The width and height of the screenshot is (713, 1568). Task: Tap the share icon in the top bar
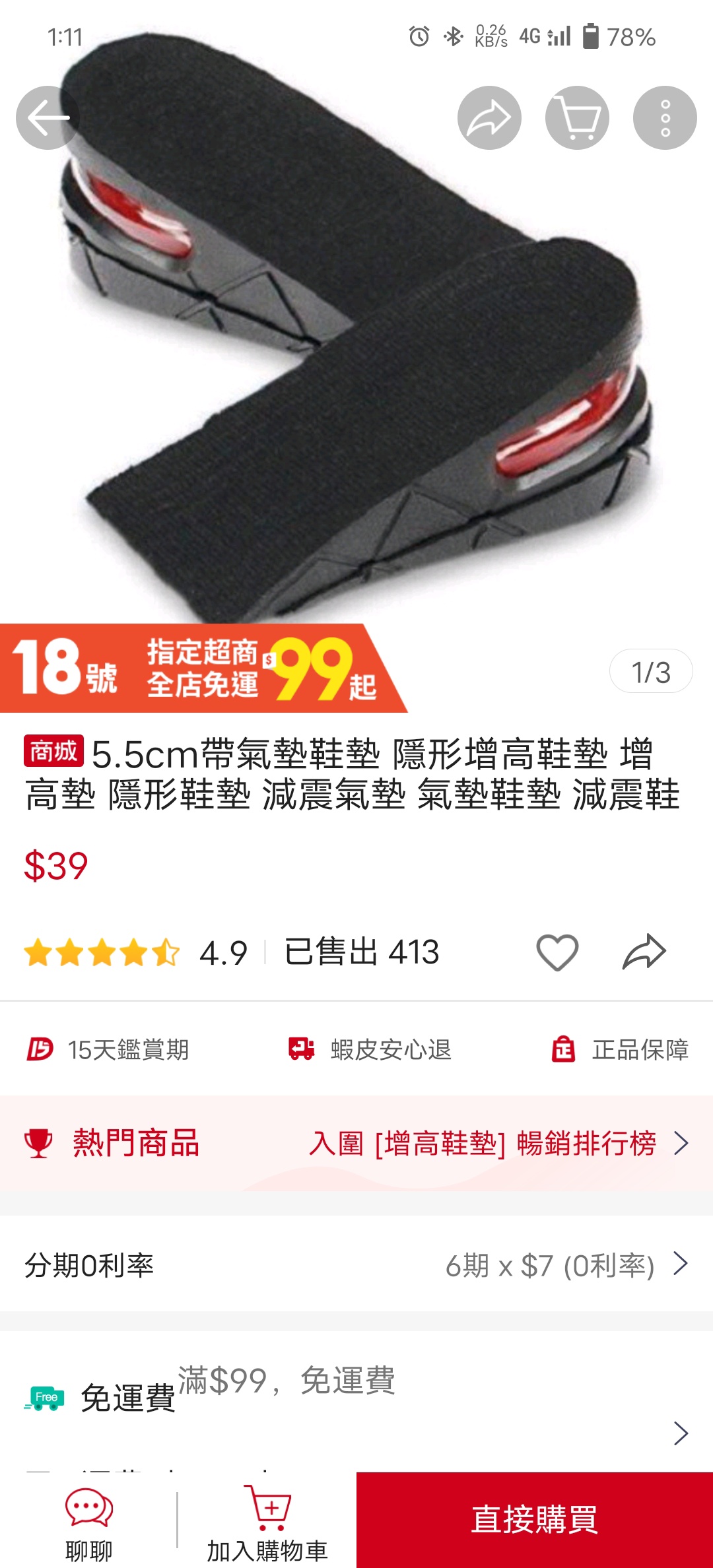[x=489, y=118]
